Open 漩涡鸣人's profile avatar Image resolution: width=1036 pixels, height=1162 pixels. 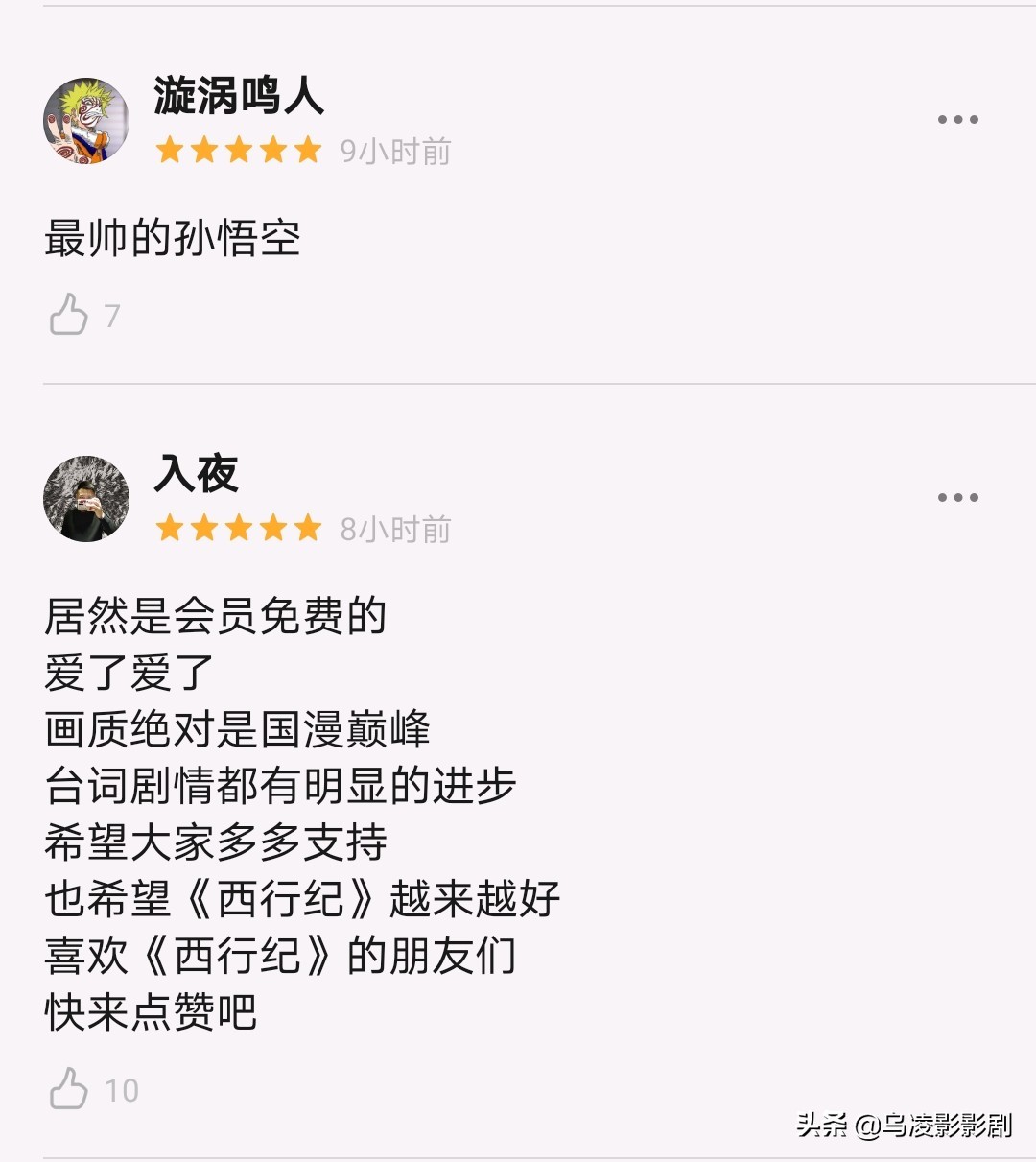tap(86, 121)
